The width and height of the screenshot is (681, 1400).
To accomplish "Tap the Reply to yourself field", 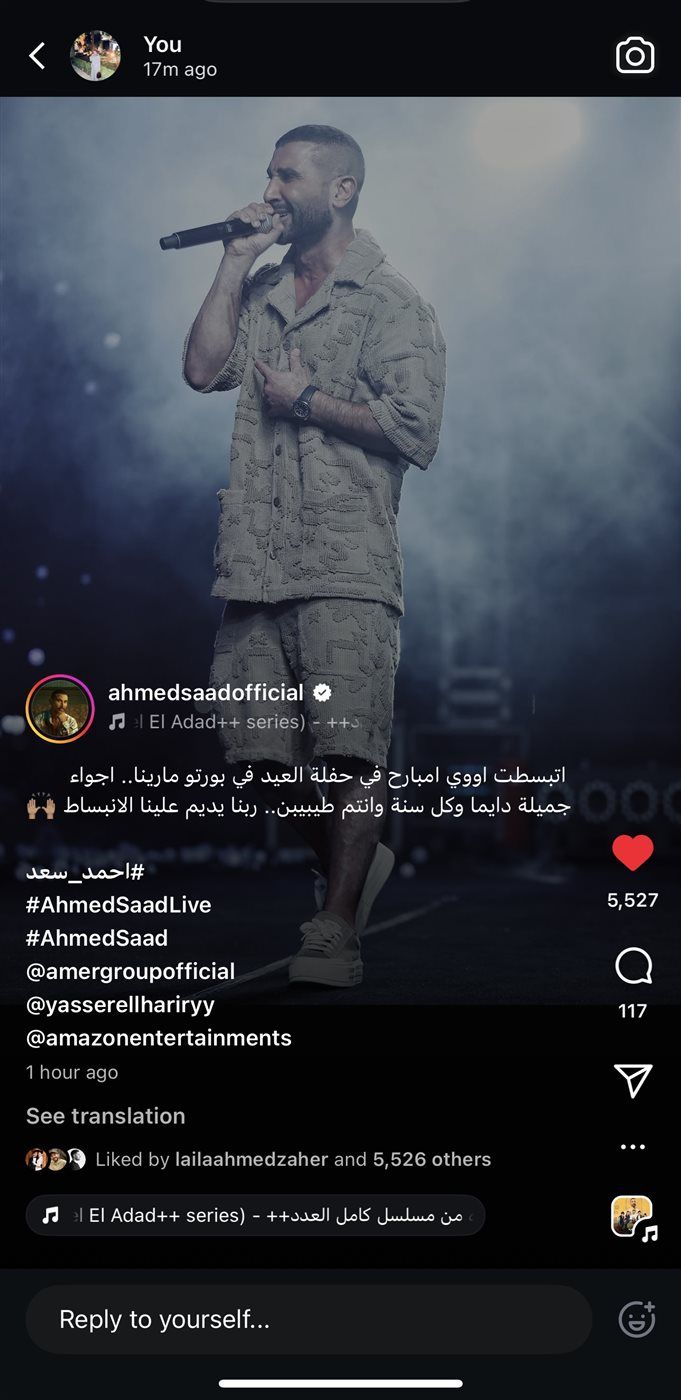I will (x=308, y=1320).
